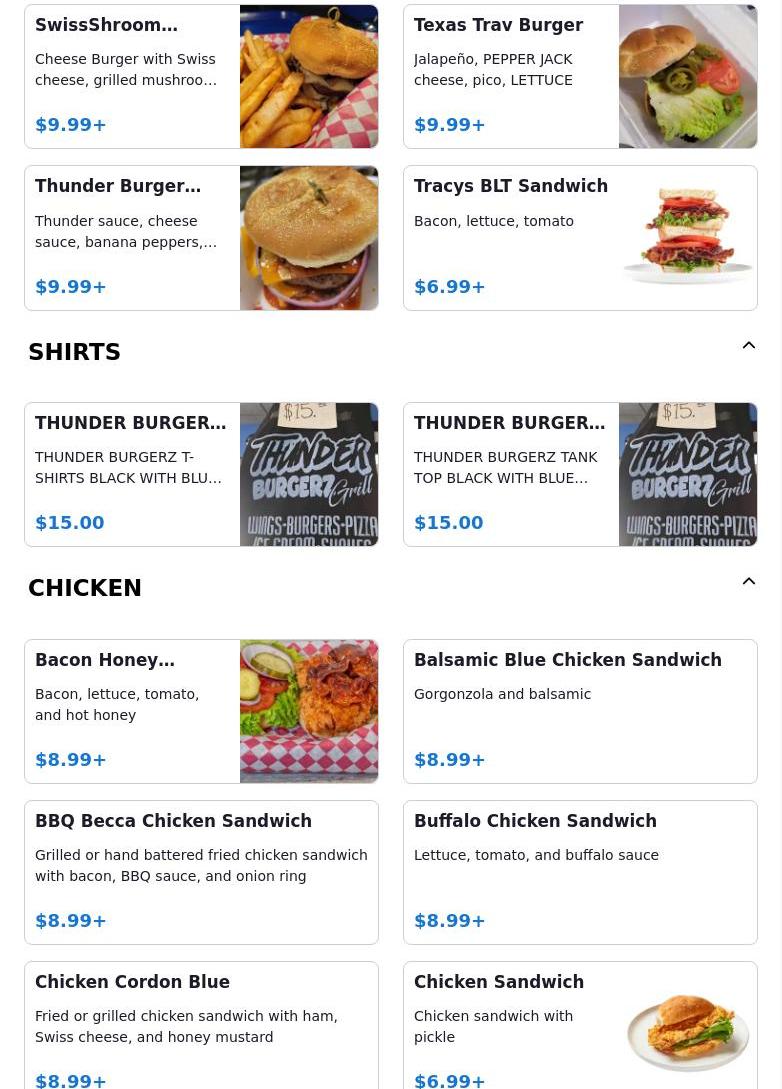Screen dimensions: 782x1089
Task: Open the Thunder Burgerz T-shirt item
Action: (201, 474)
